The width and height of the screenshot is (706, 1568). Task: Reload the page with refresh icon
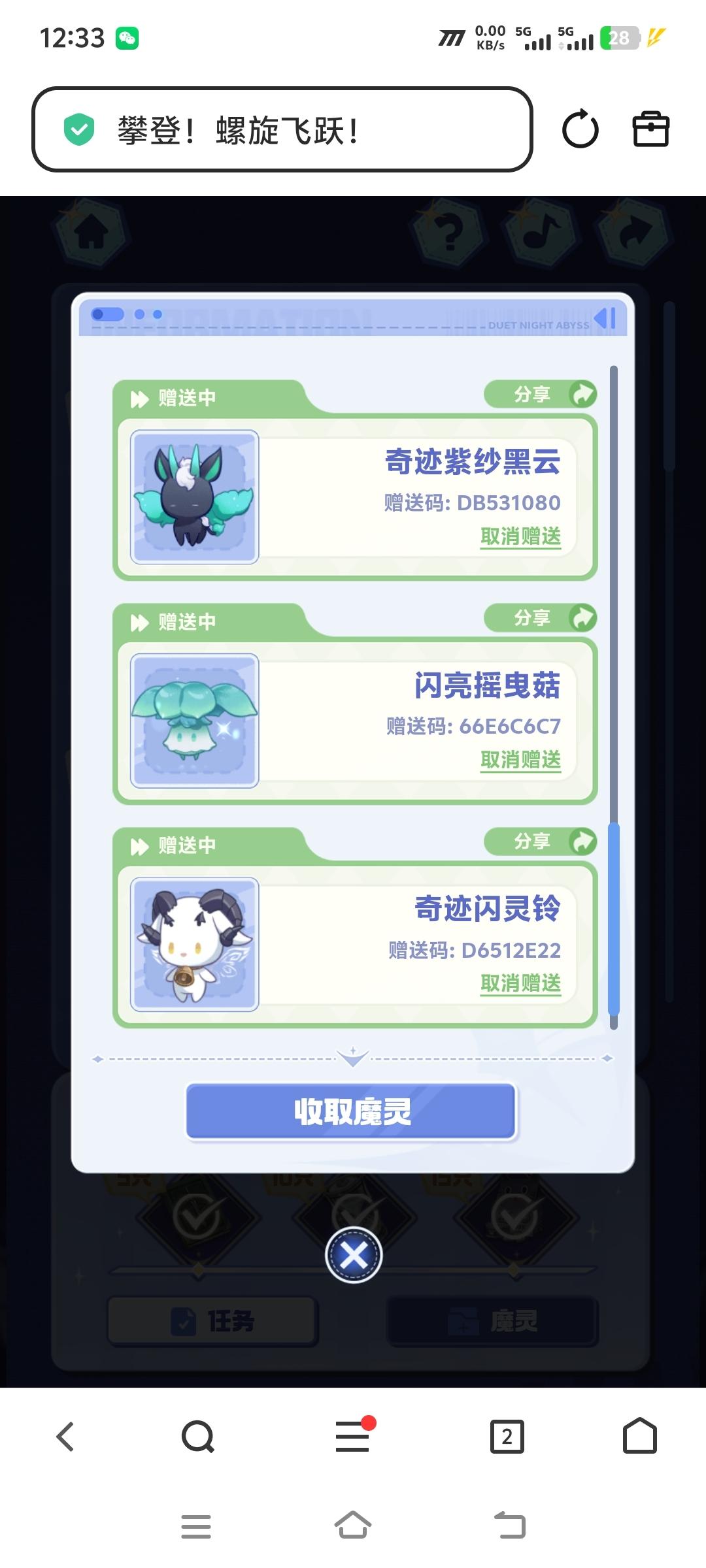[580, 129]
